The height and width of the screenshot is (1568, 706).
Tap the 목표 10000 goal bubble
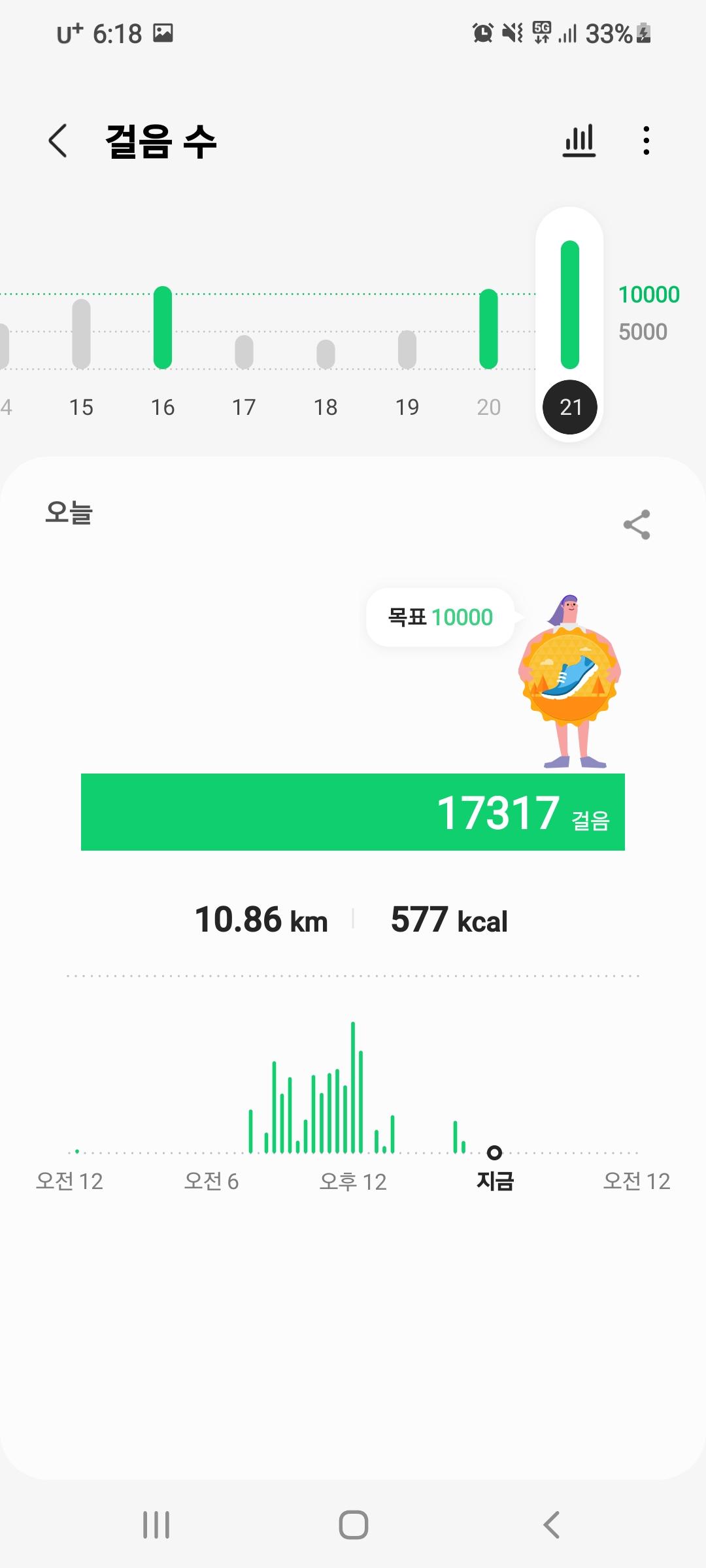[x=440, y=617]
